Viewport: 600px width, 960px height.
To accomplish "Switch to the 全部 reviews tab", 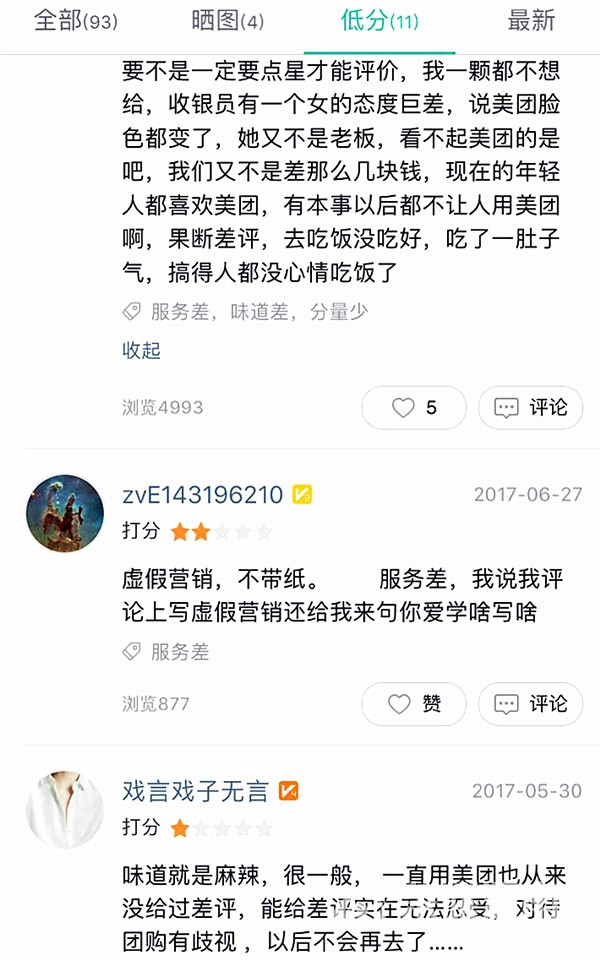I will 75,21.
